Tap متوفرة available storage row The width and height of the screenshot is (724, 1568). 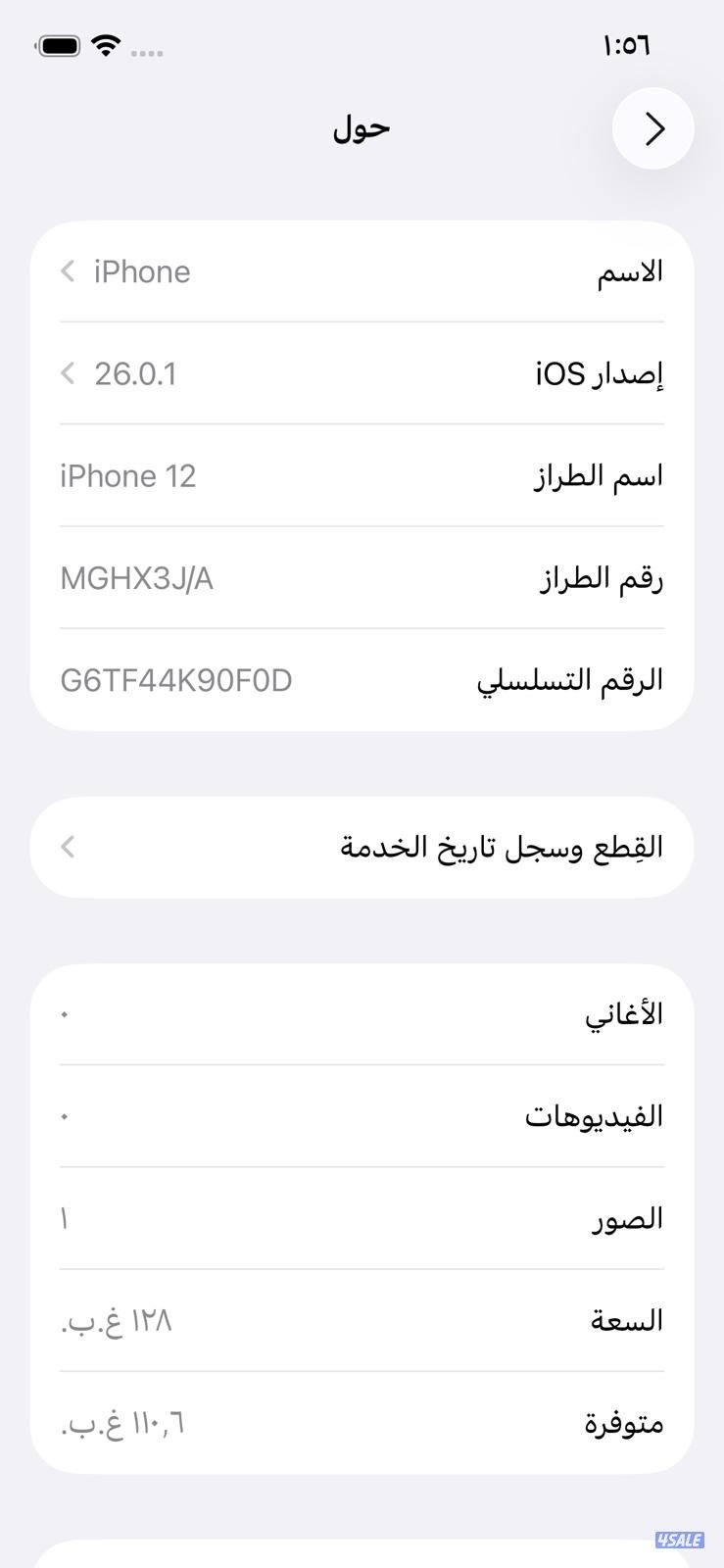click(x=362, y=1423)
